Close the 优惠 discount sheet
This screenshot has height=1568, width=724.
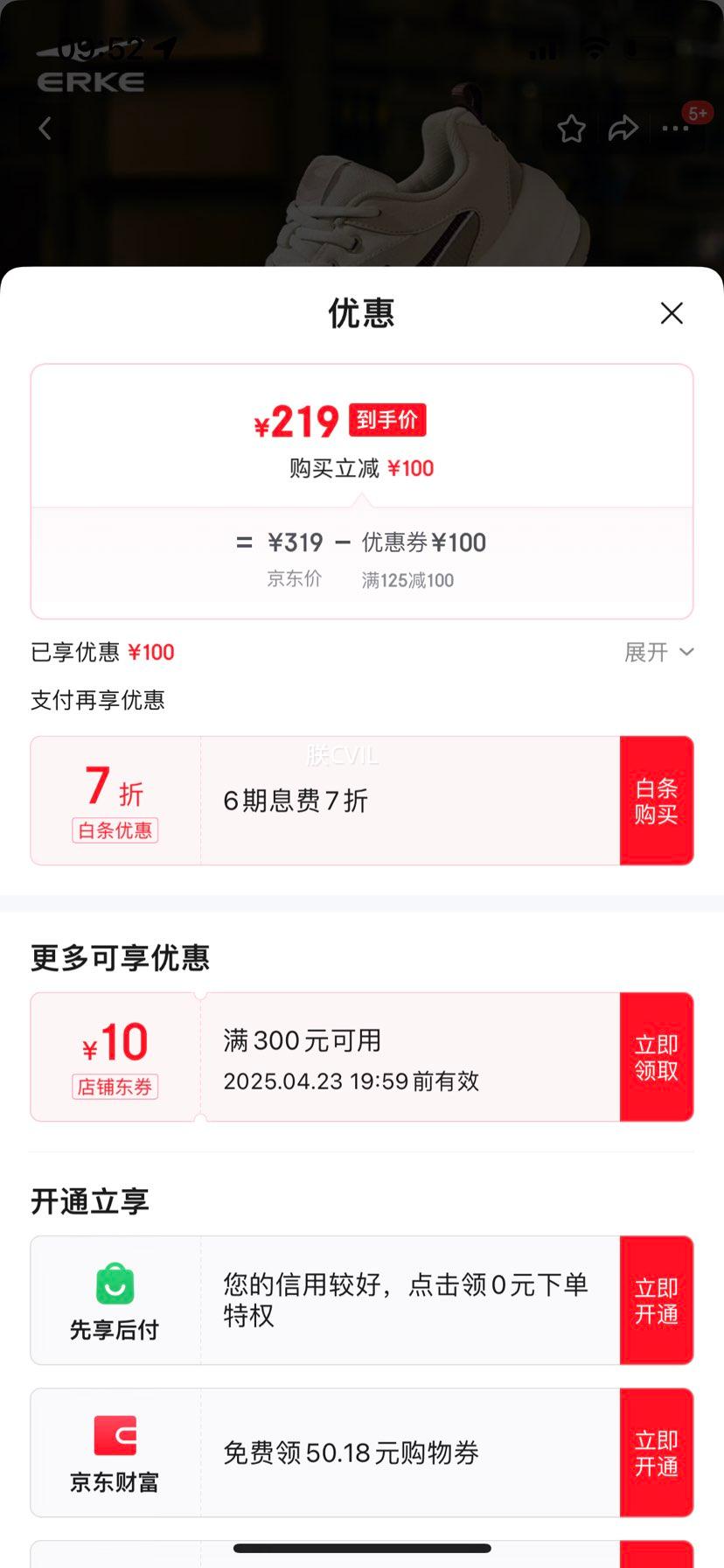point(672,313)
